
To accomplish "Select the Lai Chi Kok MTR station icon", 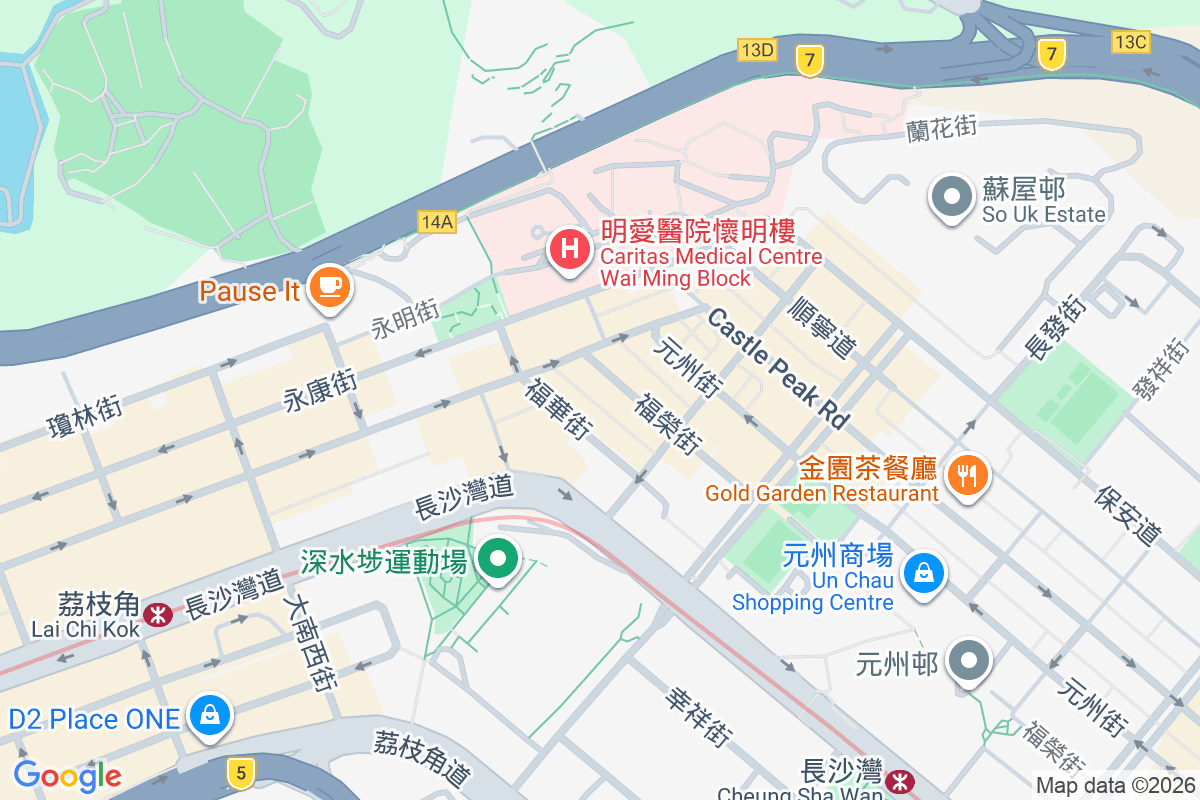I will 156,614.
